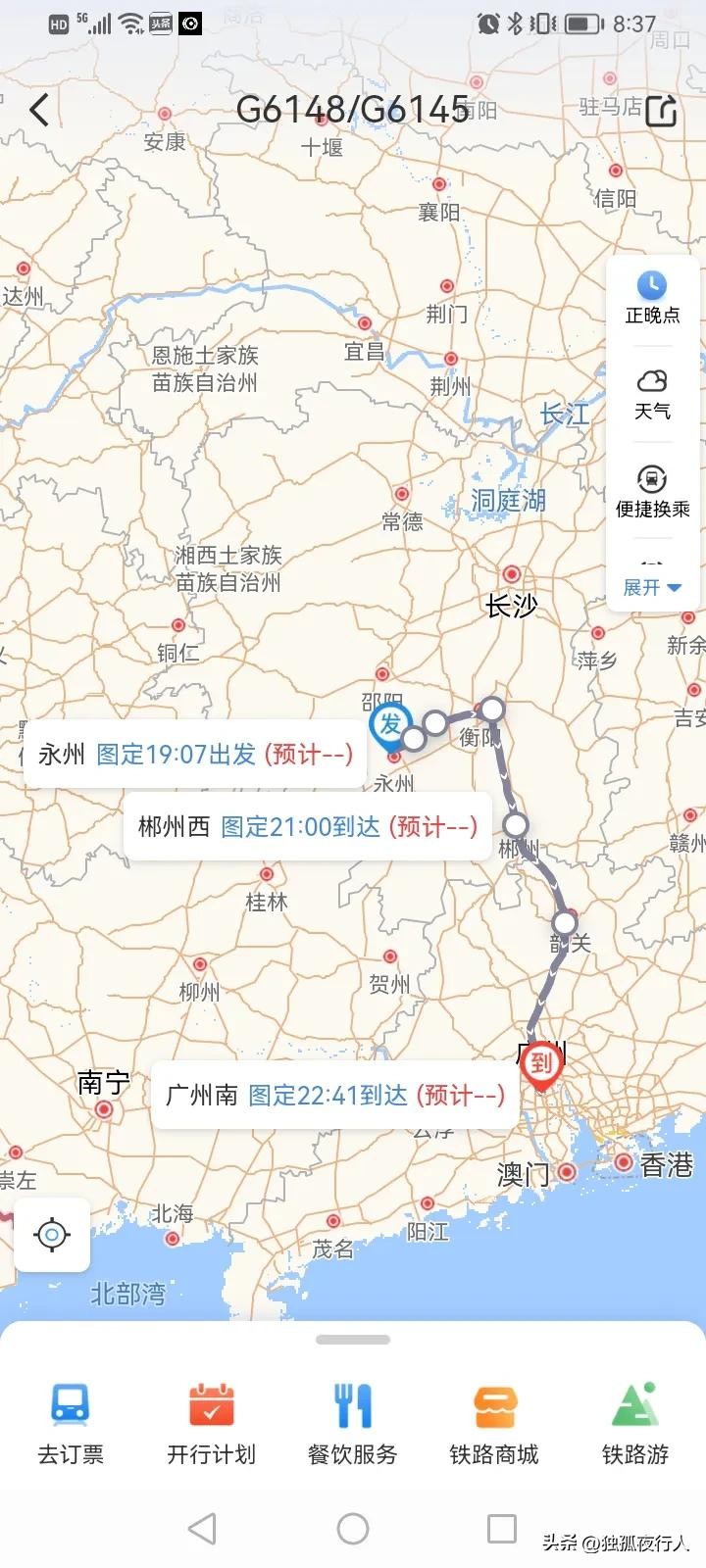
Task: Open the 广州南 arrival info bubble
Action: pos(334,1095)
